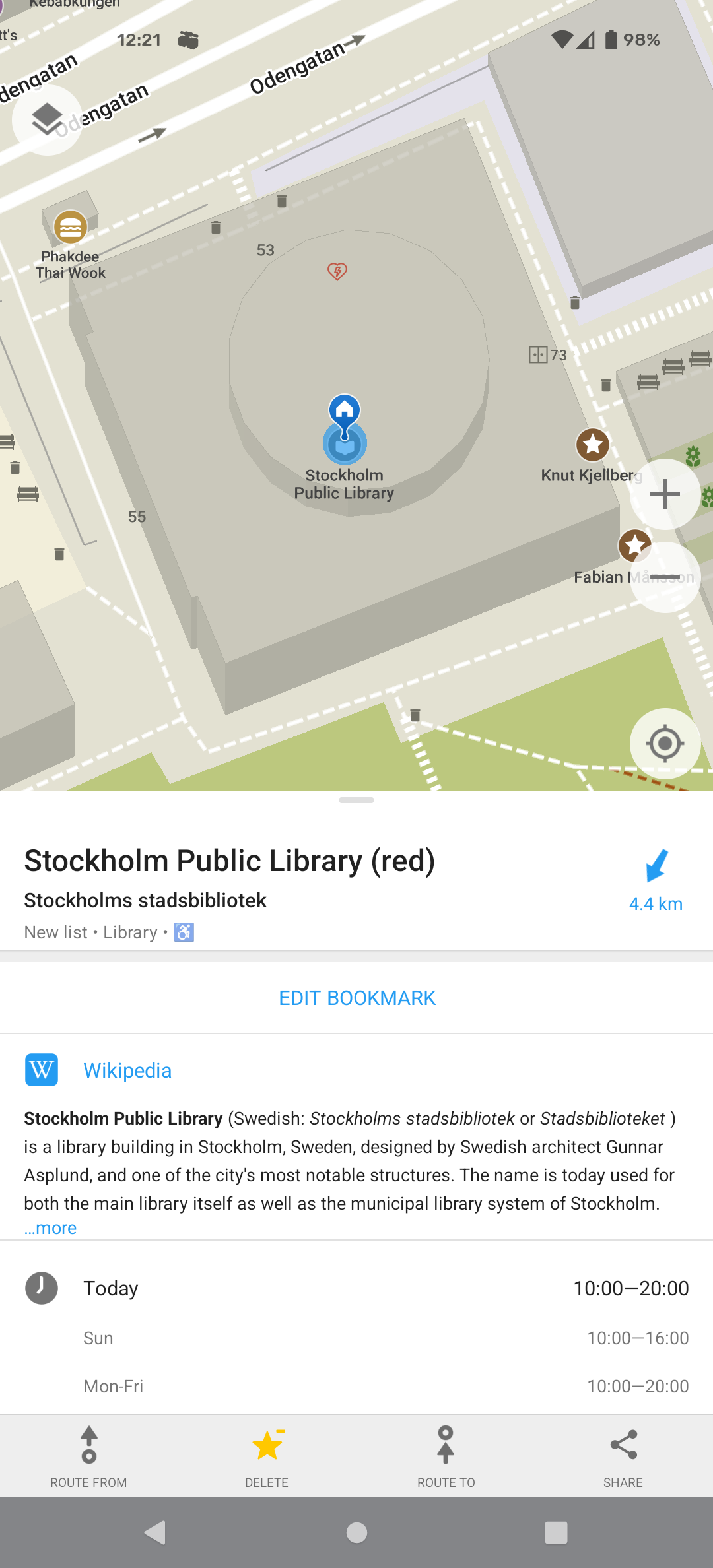Zoom out using the minus button
713x1568 pixels.
coord(665,579)
